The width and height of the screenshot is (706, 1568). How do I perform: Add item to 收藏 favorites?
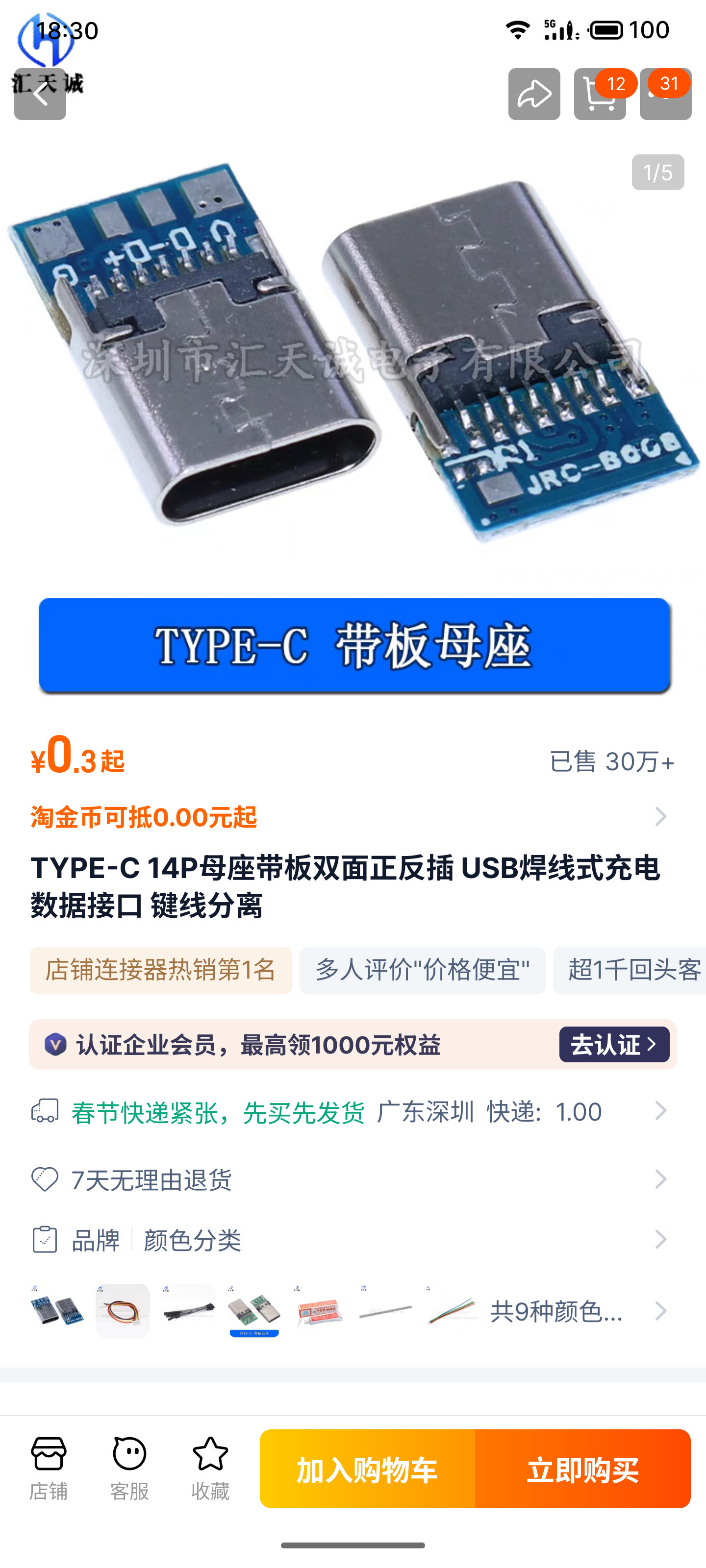[x=210, y=1468]
